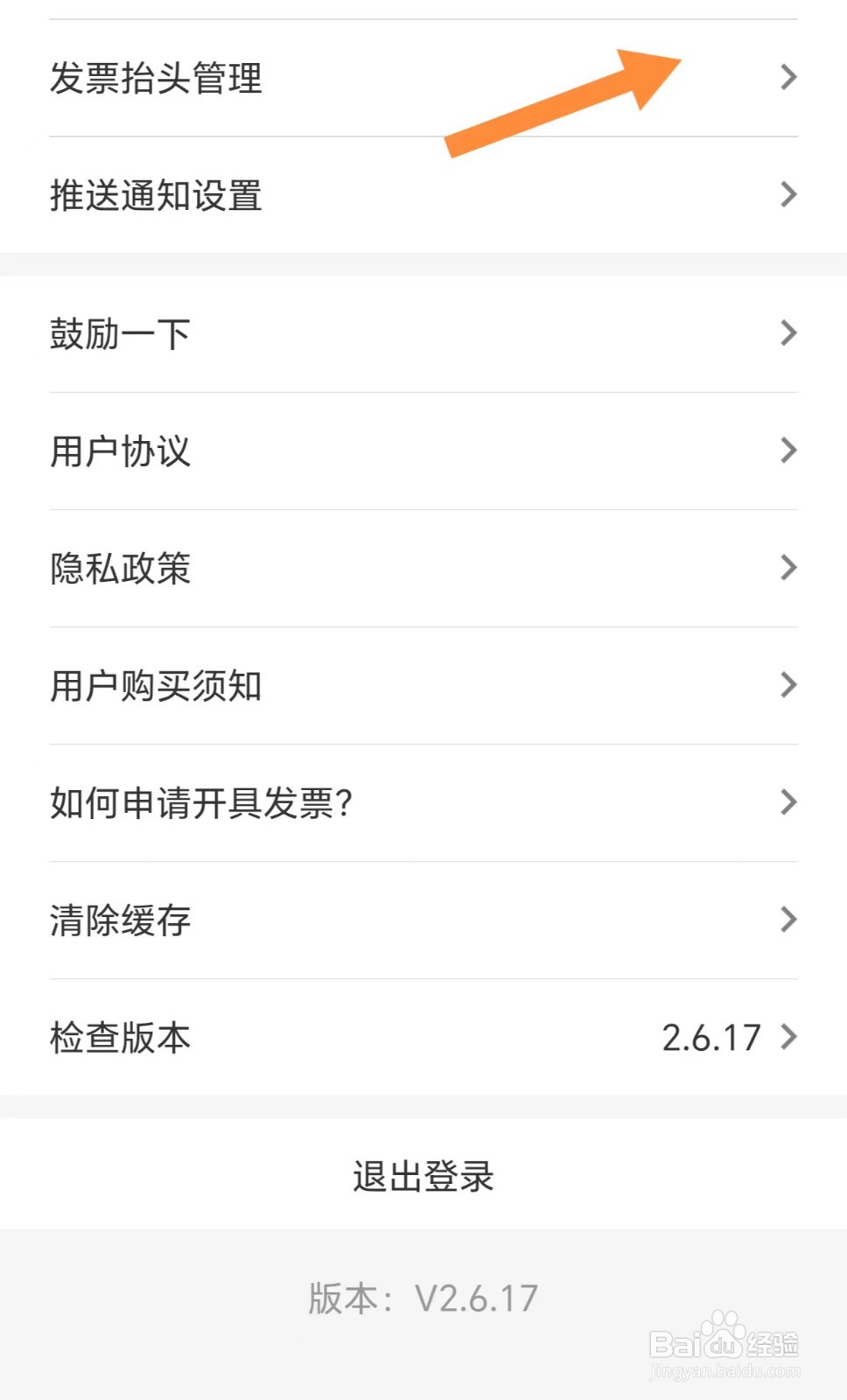
Task: Read 用户购买须知 purchase notice
Action: coord(156,686)
